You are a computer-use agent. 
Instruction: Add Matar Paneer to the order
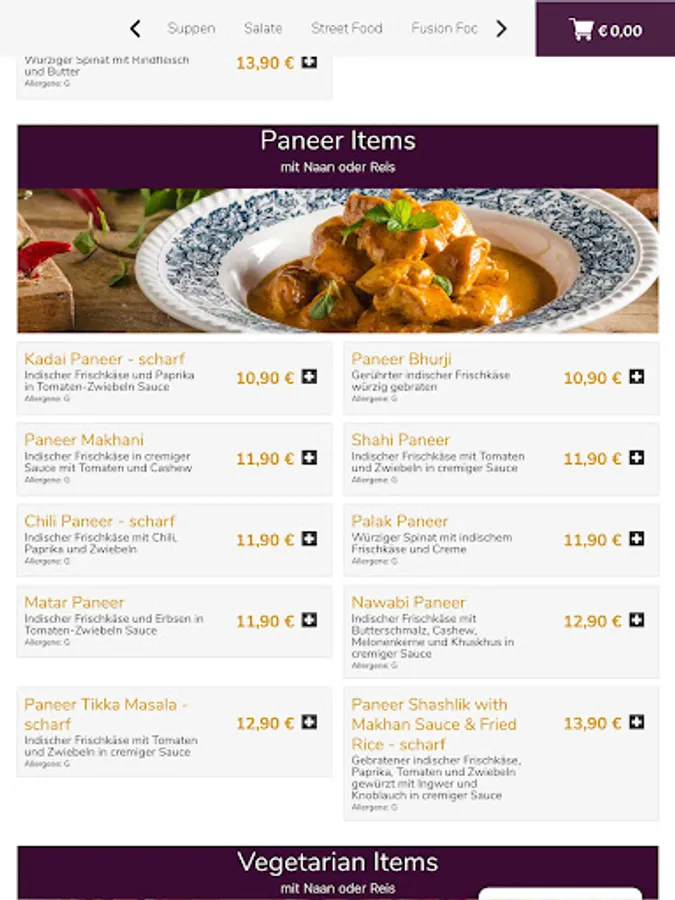click(309, 620)
